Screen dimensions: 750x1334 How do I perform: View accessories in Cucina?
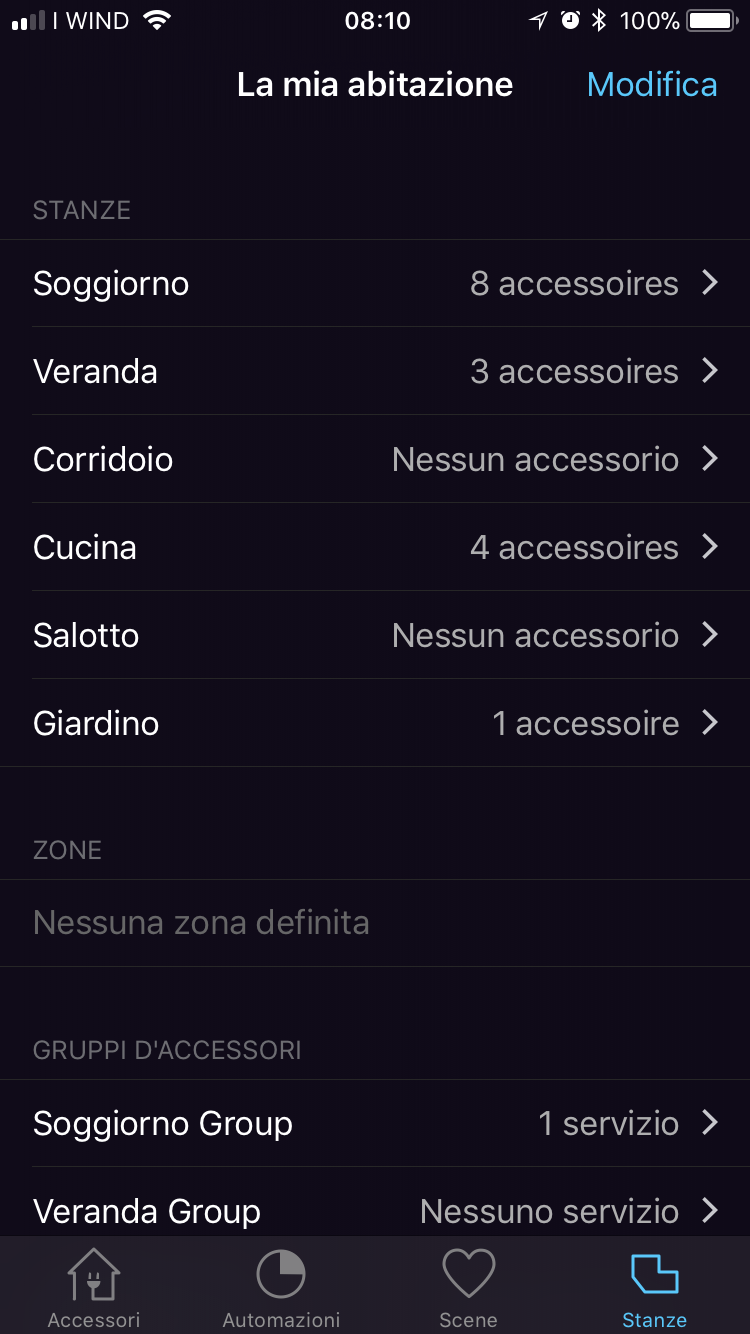coord(375,548)
